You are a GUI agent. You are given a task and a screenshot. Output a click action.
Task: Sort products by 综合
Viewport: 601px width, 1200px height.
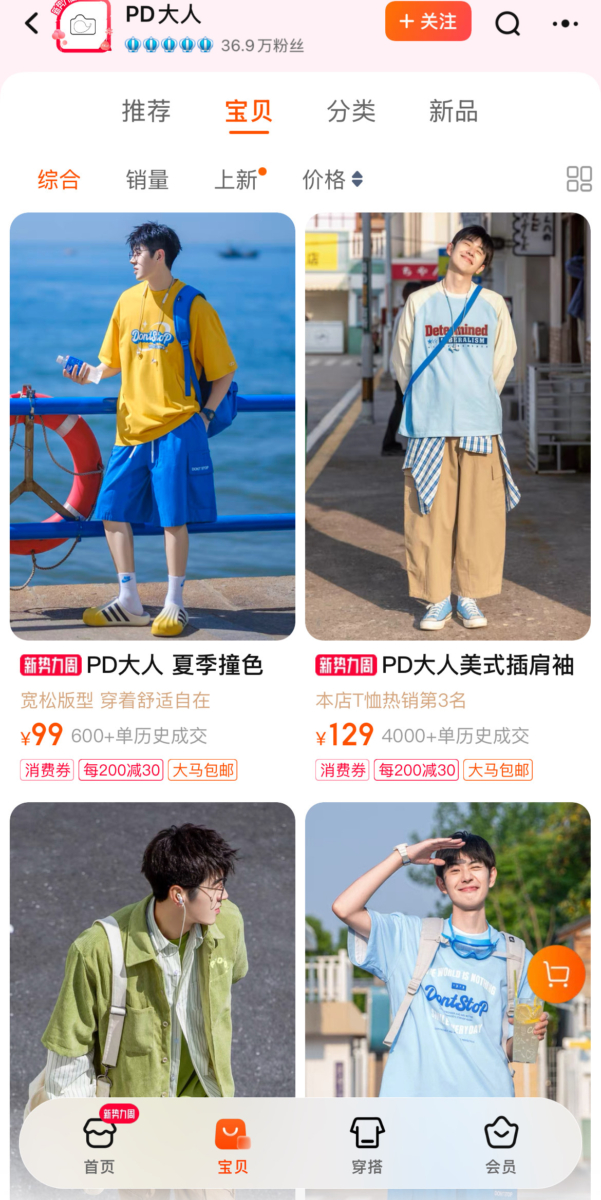click(x=59, y=180)
